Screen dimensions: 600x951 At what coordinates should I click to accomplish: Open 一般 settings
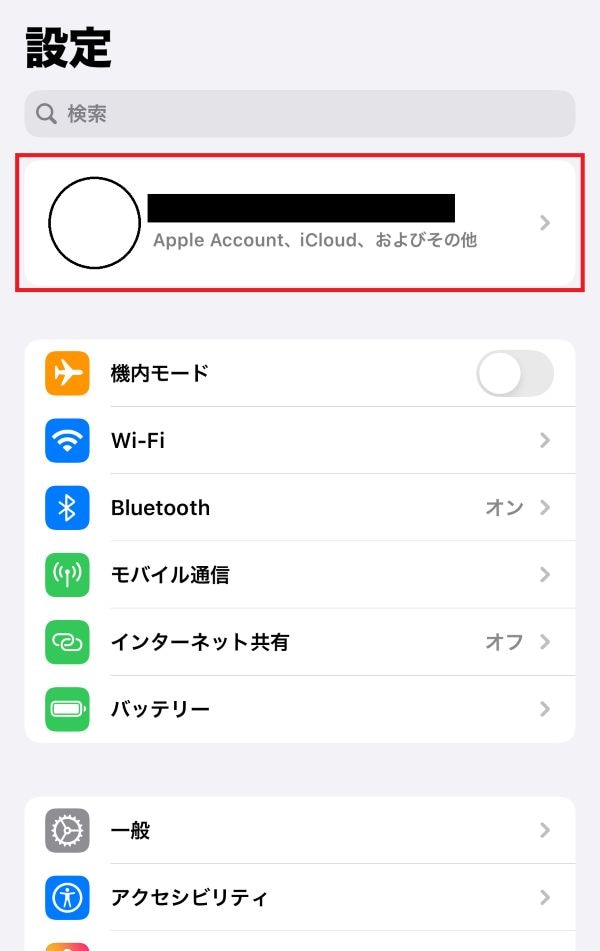[x=300, y=831]
